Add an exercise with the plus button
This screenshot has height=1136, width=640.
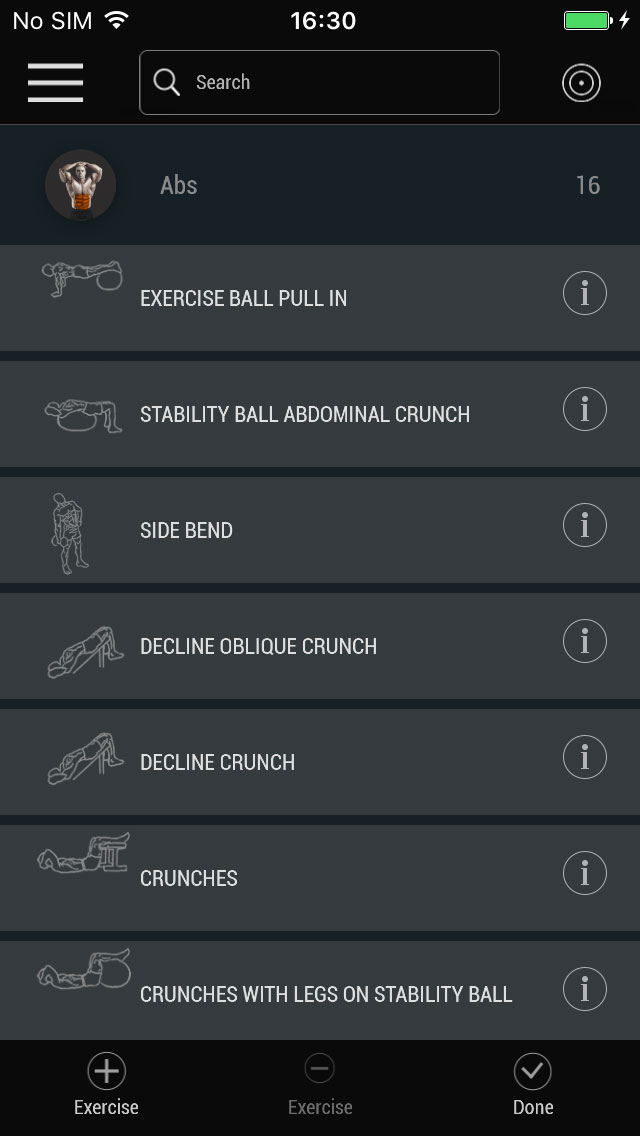click(x=106, y=1085)
